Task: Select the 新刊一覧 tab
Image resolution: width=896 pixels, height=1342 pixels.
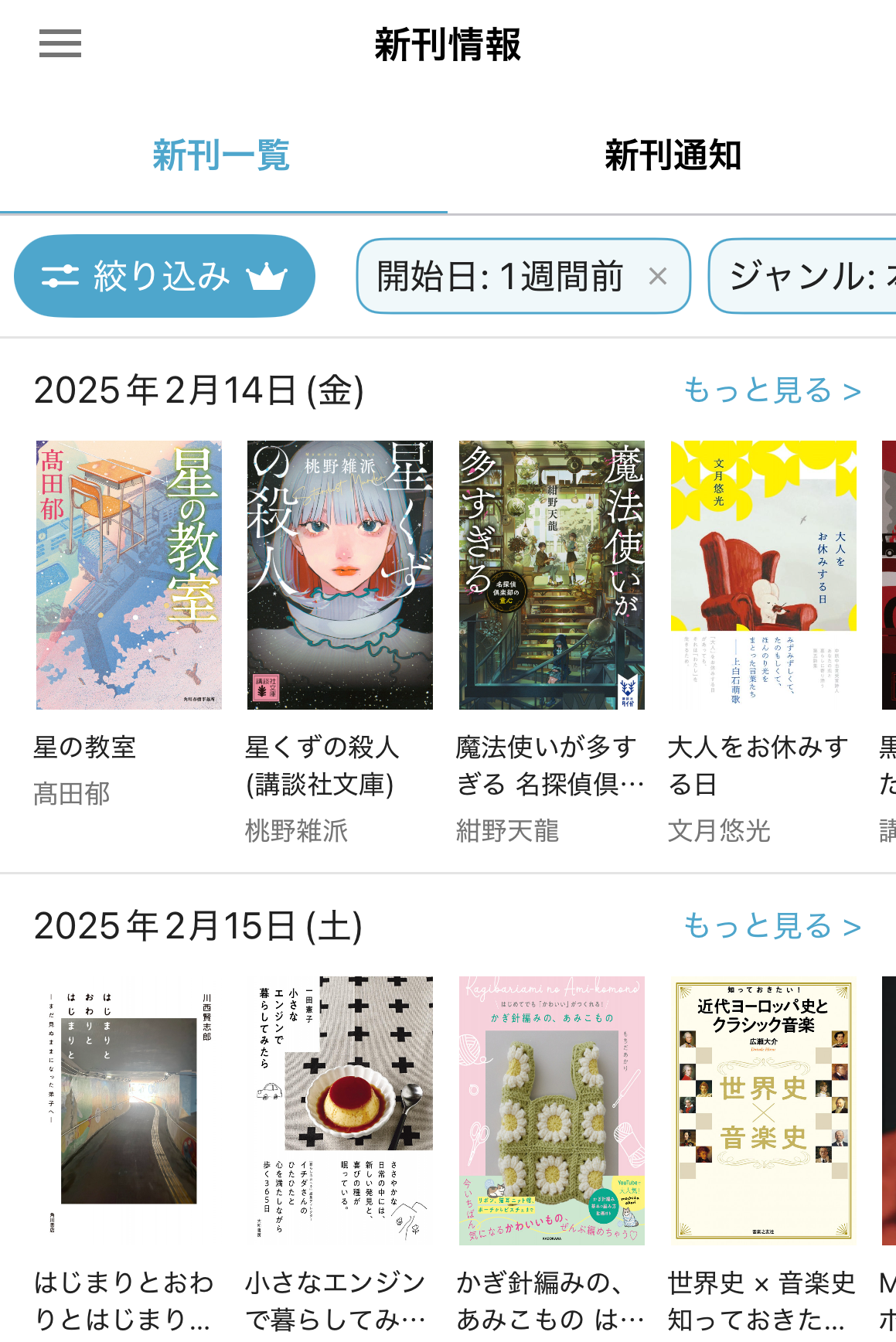Action: [221, 155]
